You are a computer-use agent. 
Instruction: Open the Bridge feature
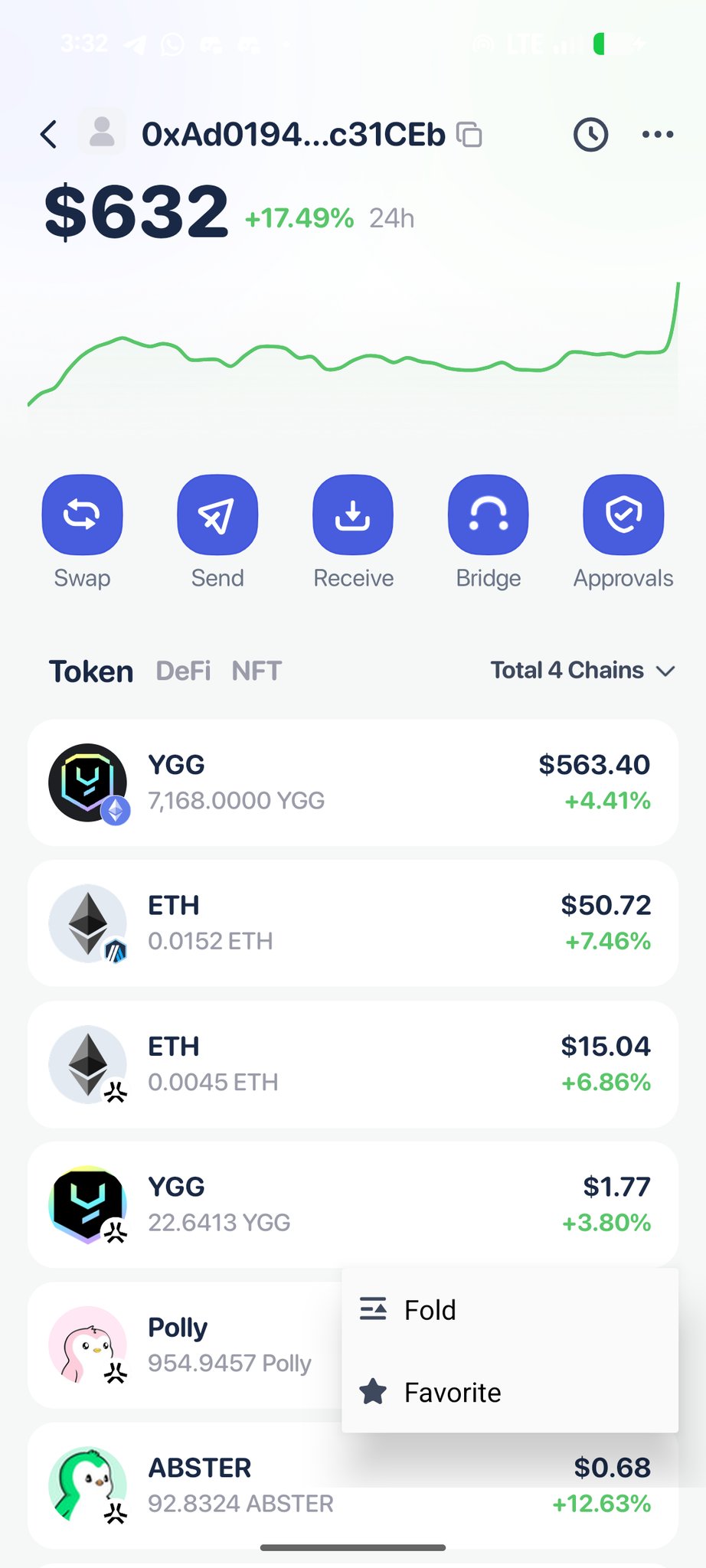tap(489, 514)
